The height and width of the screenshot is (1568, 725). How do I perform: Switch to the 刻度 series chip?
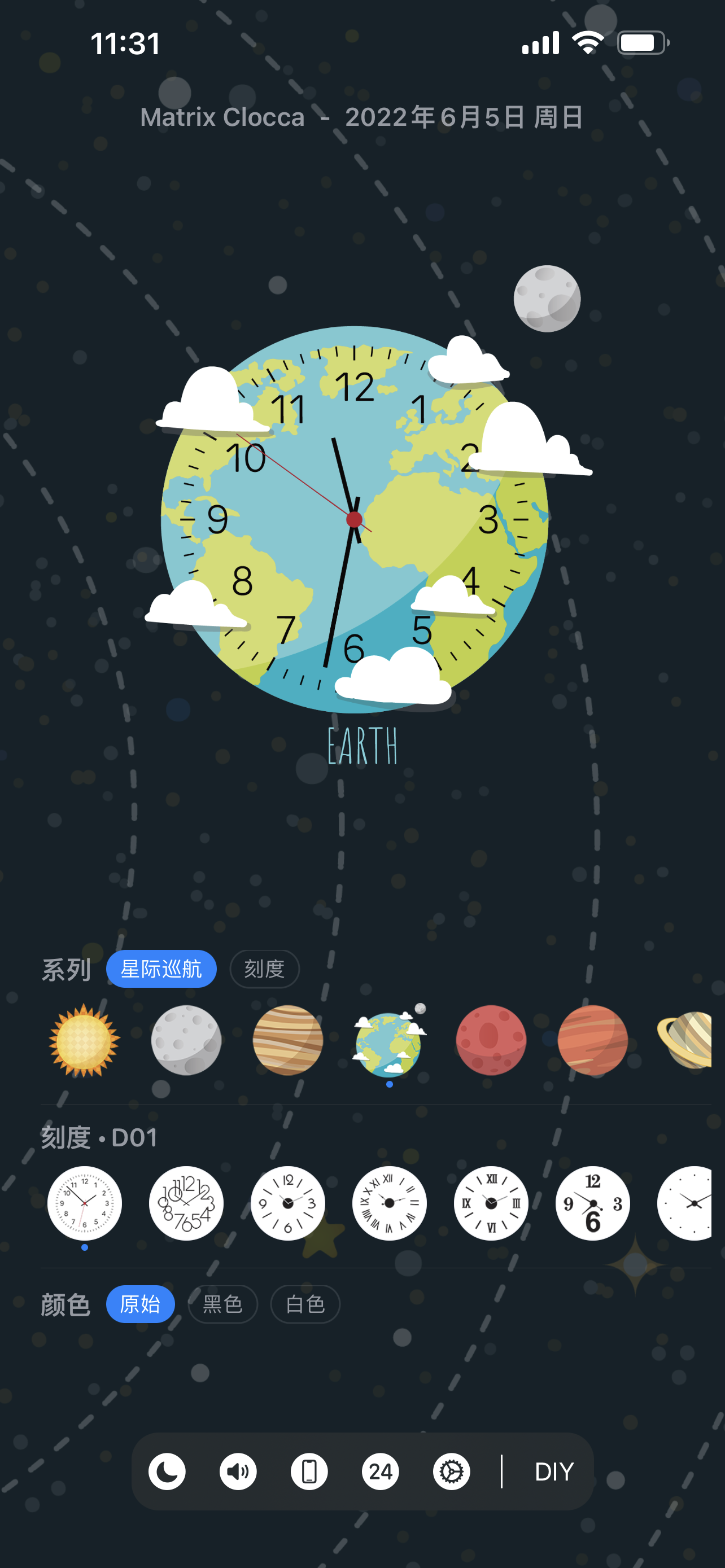click(x=264, y=969)
